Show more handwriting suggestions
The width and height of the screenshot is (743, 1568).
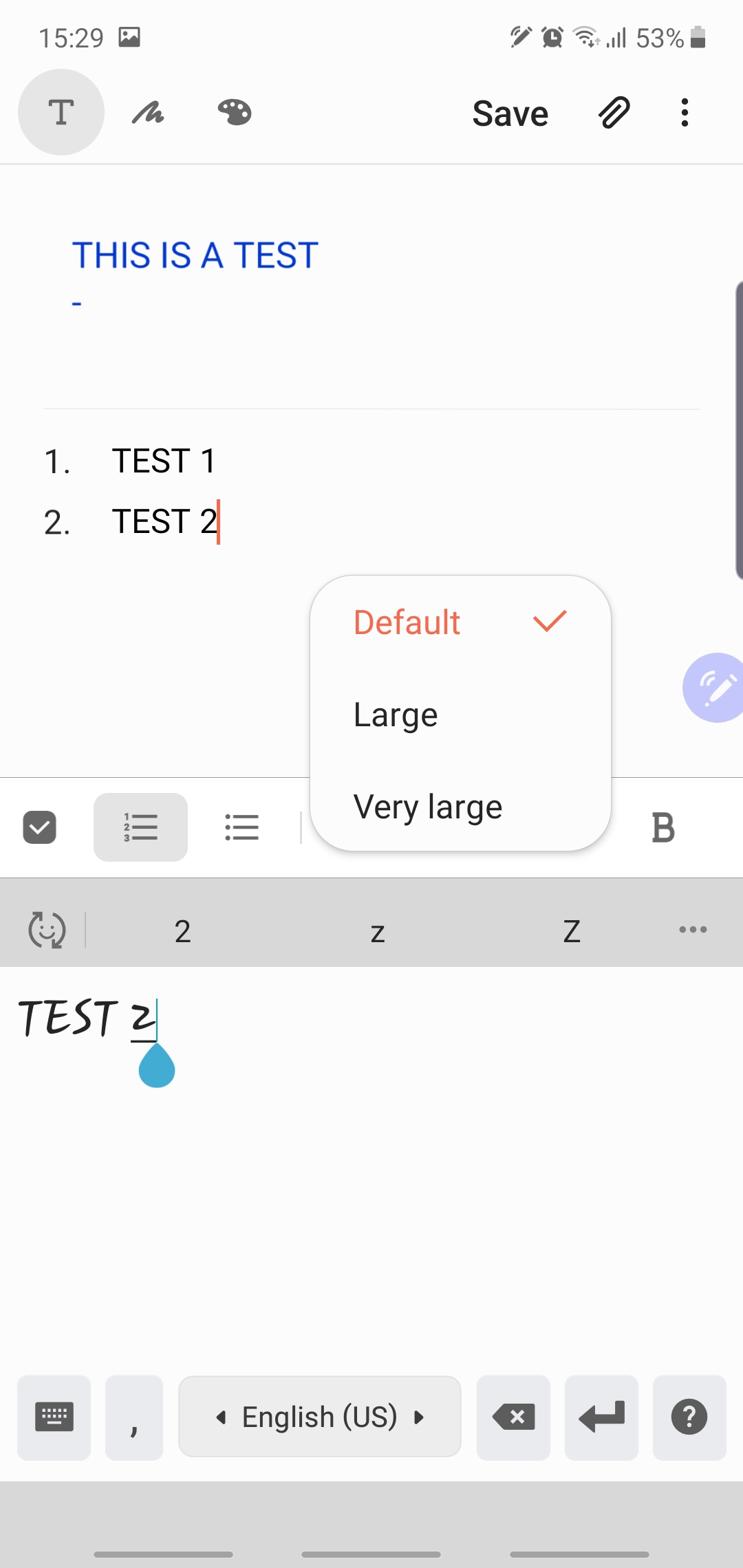click(x=693, y=930)
